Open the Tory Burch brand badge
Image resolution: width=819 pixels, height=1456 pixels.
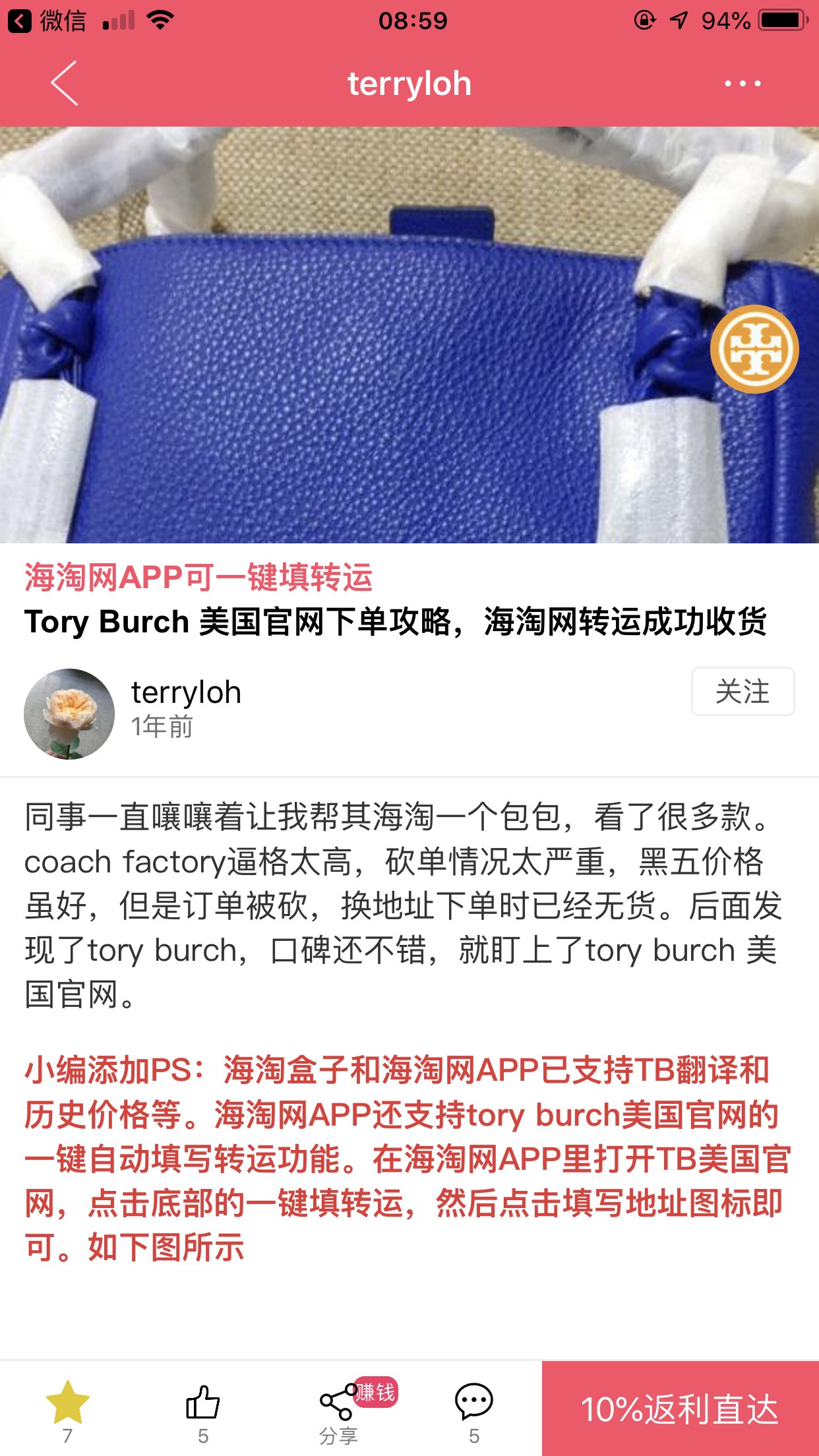coord(754,349)
